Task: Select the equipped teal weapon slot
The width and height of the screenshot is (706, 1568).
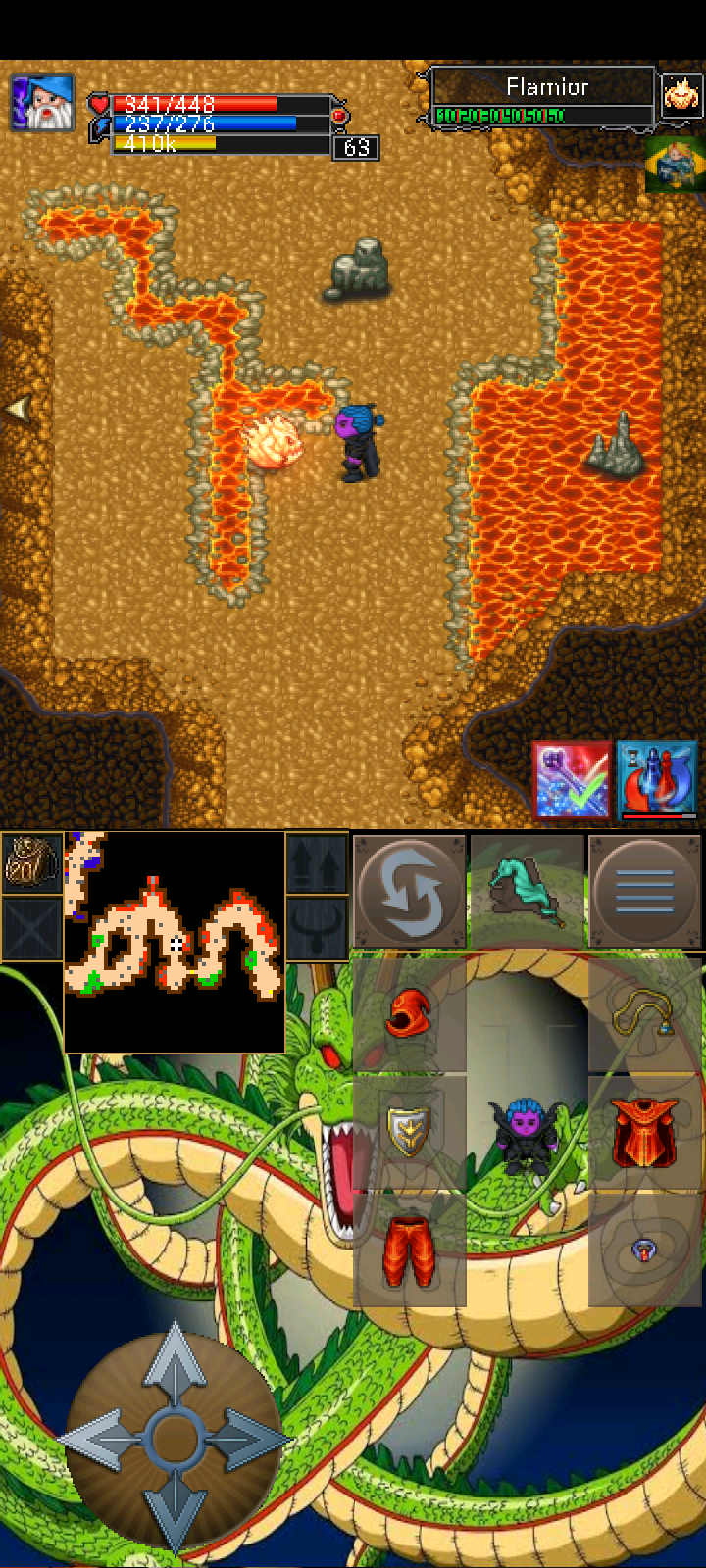Action: [x=528, y=892]
